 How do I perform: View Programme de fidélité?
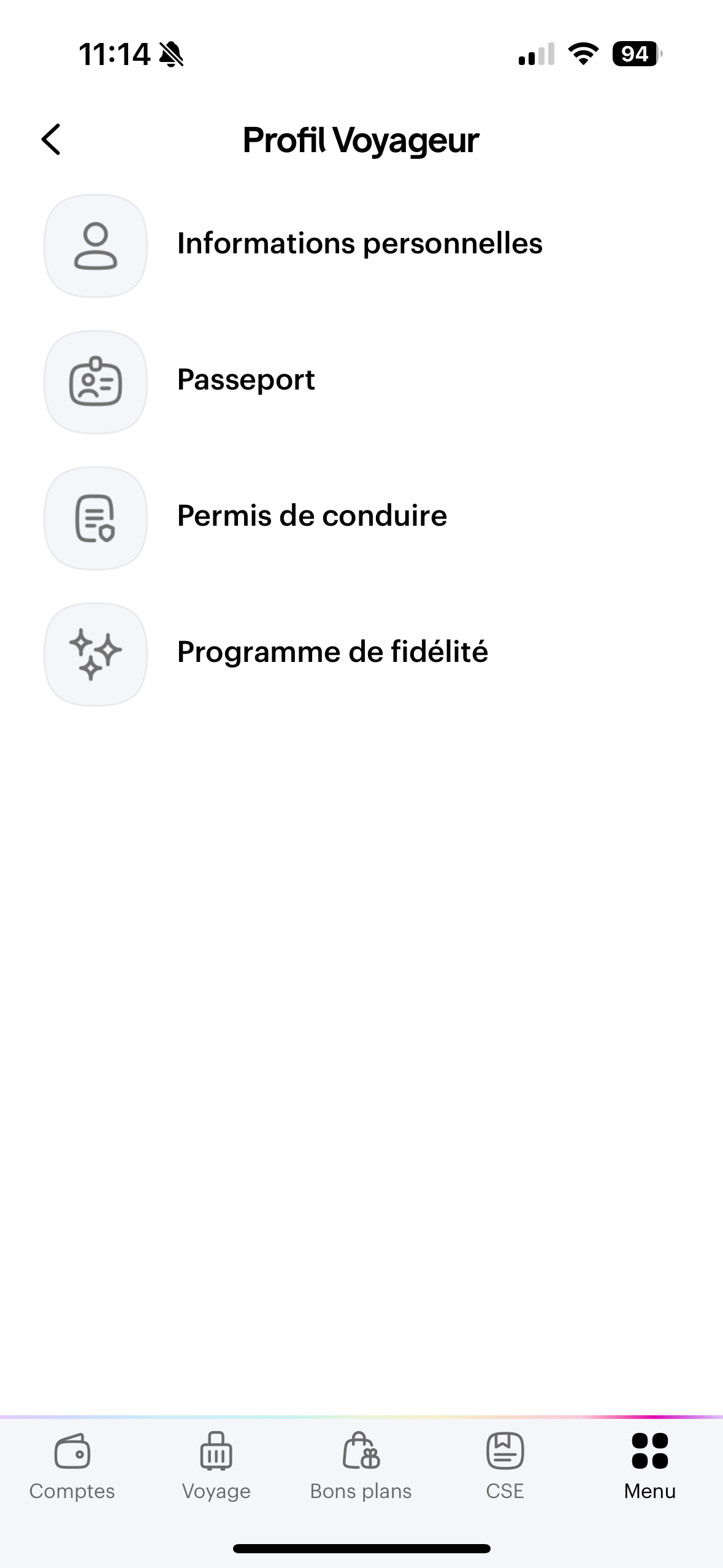332,653
